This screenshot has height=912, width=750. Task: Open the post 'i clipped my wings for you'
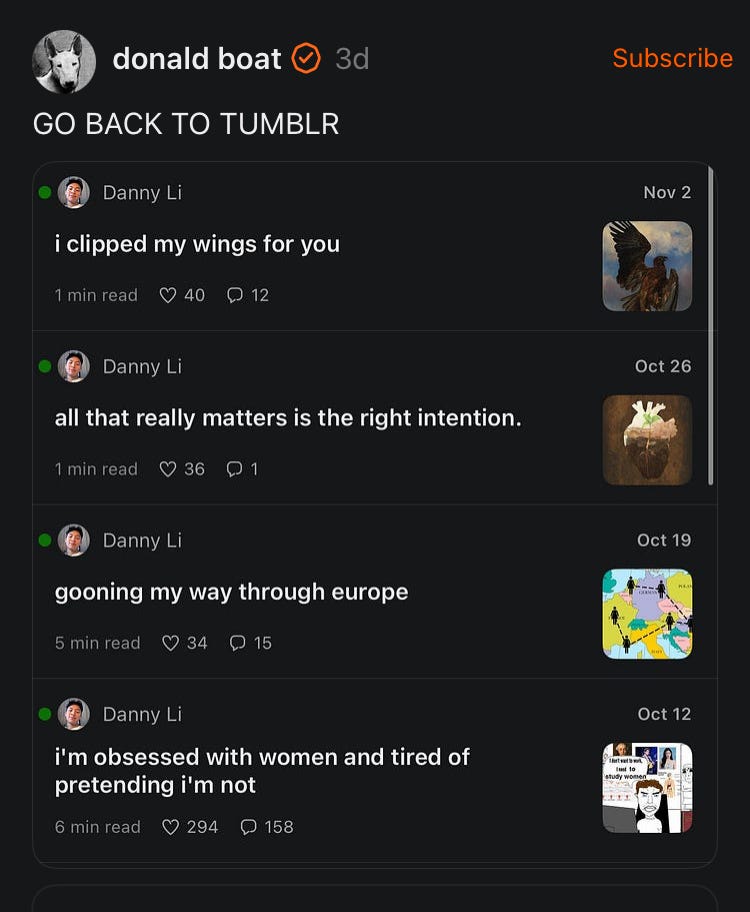coord(197,244)
